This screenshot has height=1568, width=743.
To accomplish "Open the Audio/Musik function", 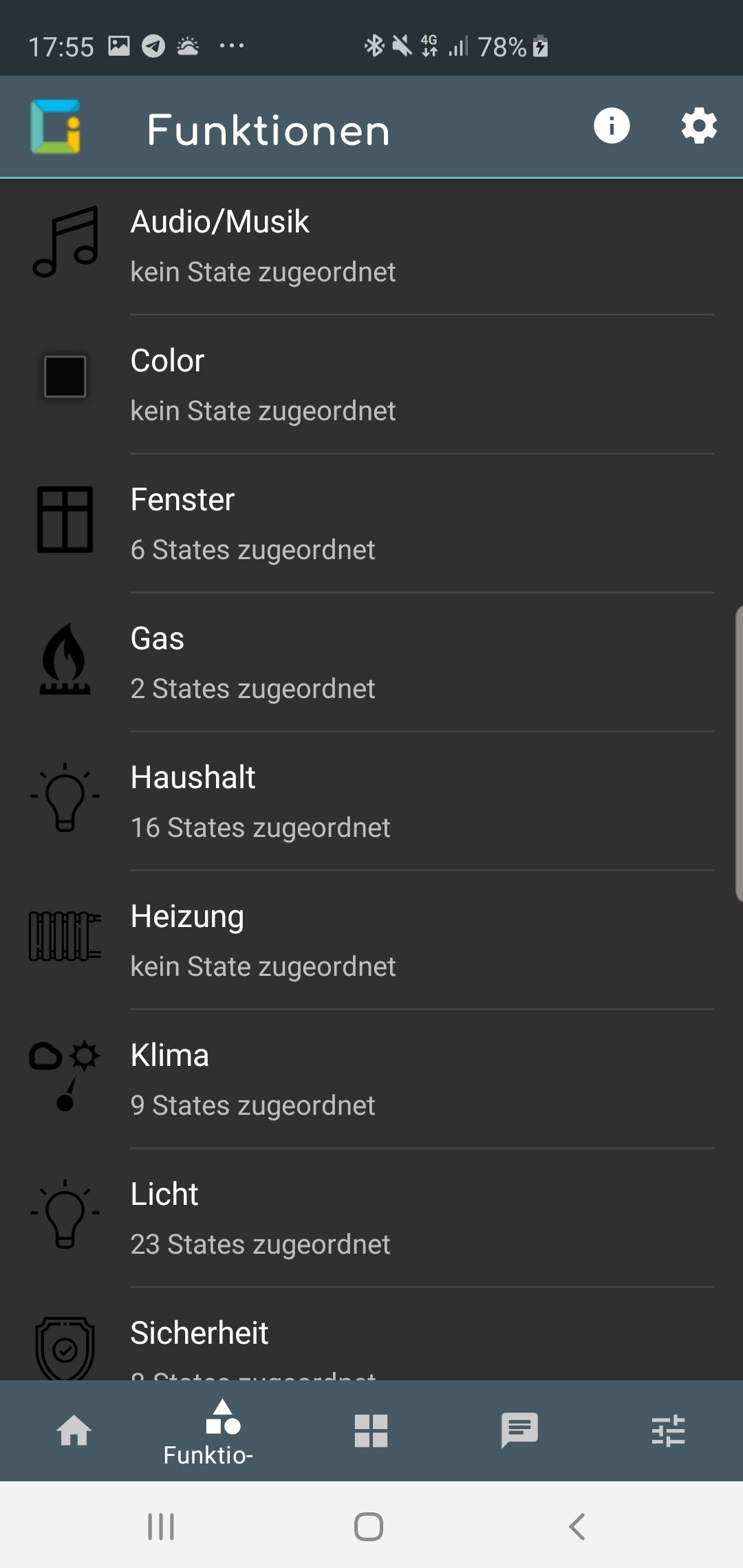I will click(x=371, y=246).
